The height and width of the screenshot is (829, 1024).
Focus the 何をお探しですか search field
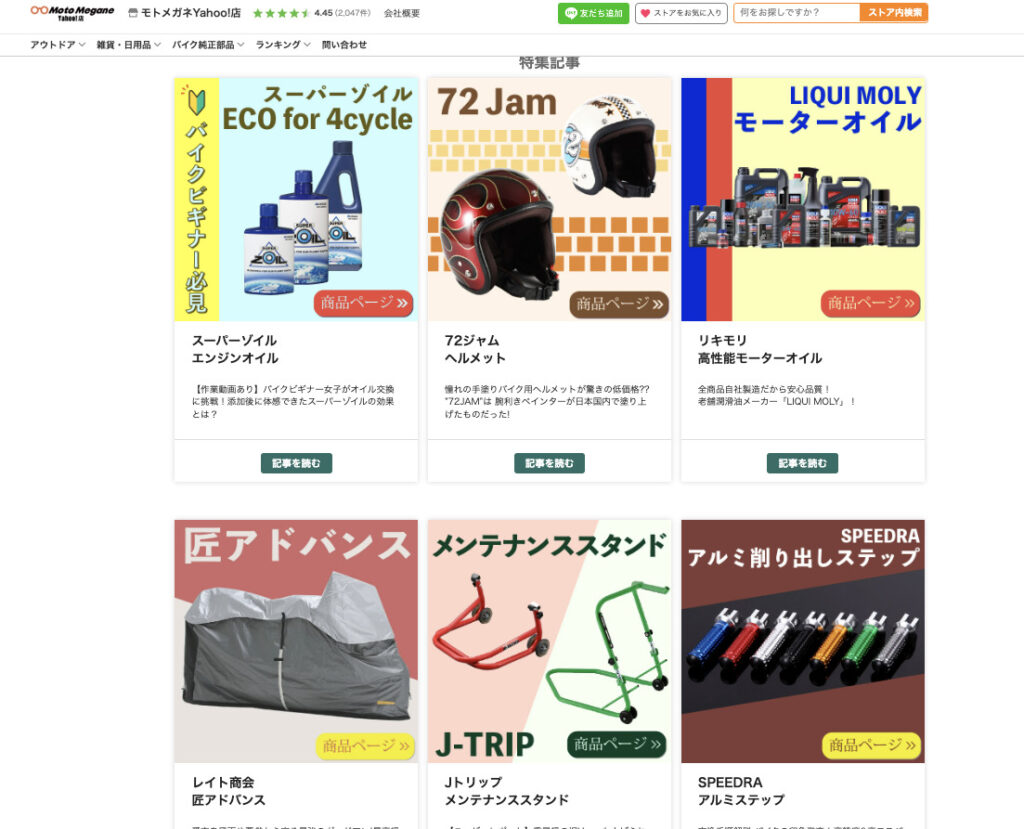(x=796, y=13)
